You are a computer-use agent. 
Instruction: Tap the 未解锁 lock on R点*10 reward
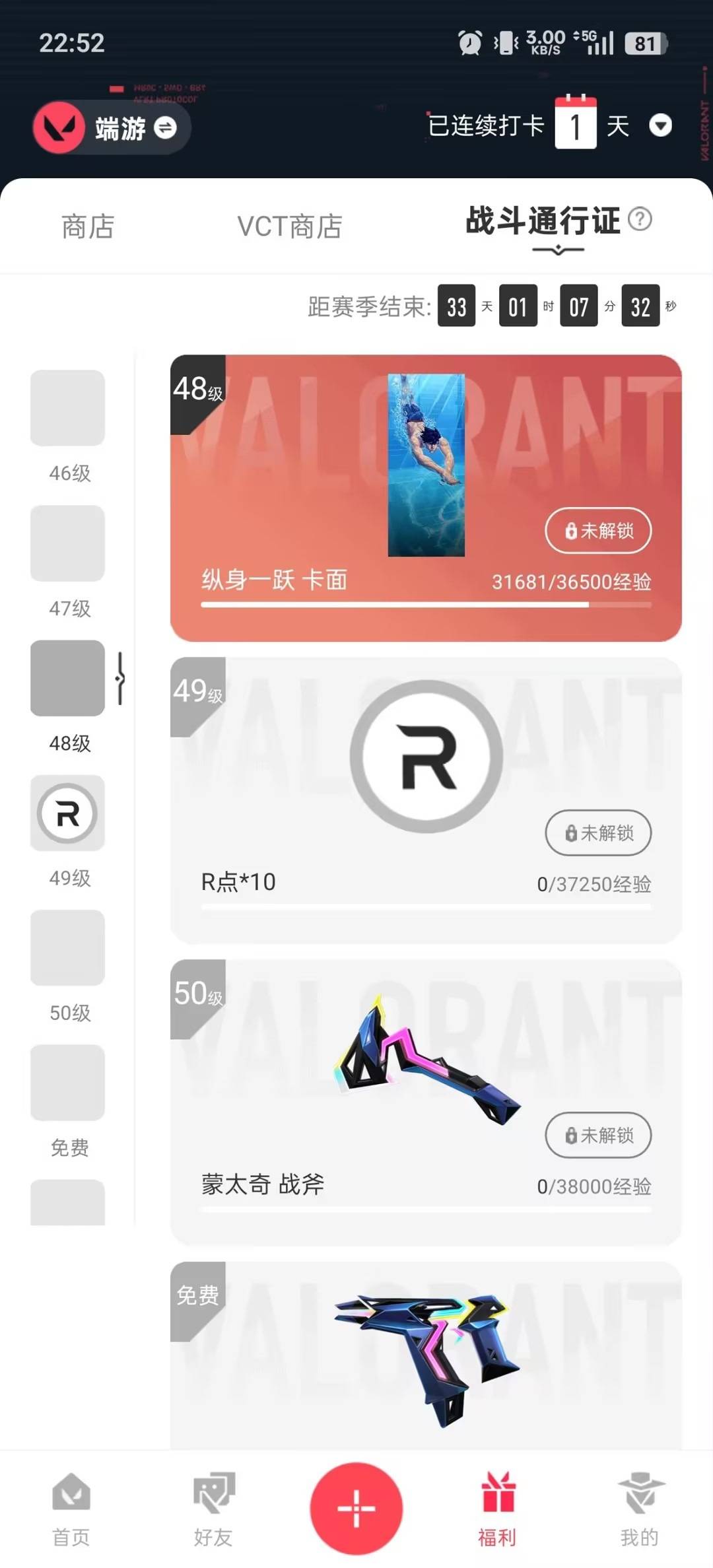point(597,833)
